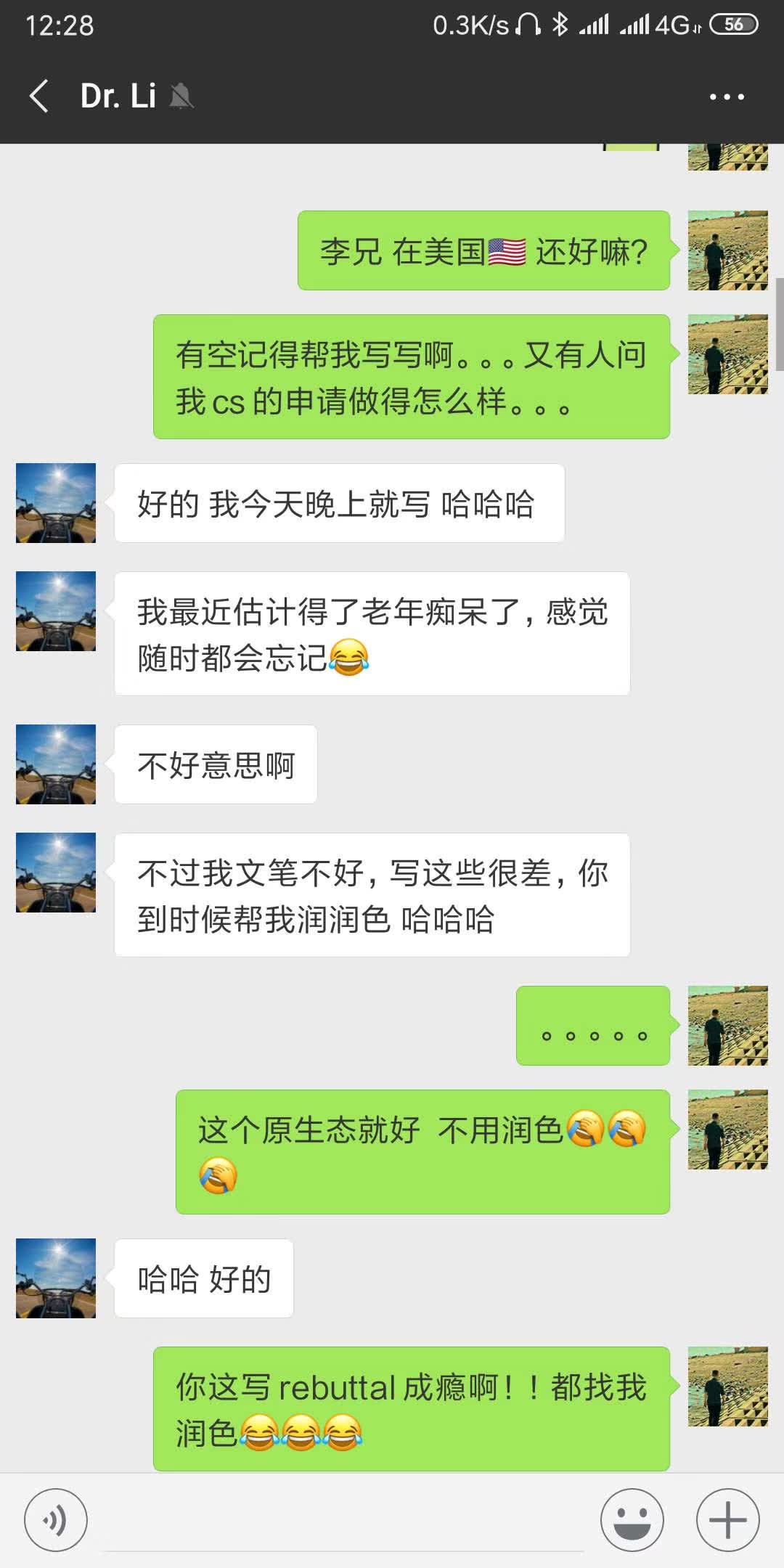
Task: Switch to voice message input
Action: tap(56, 1520)
